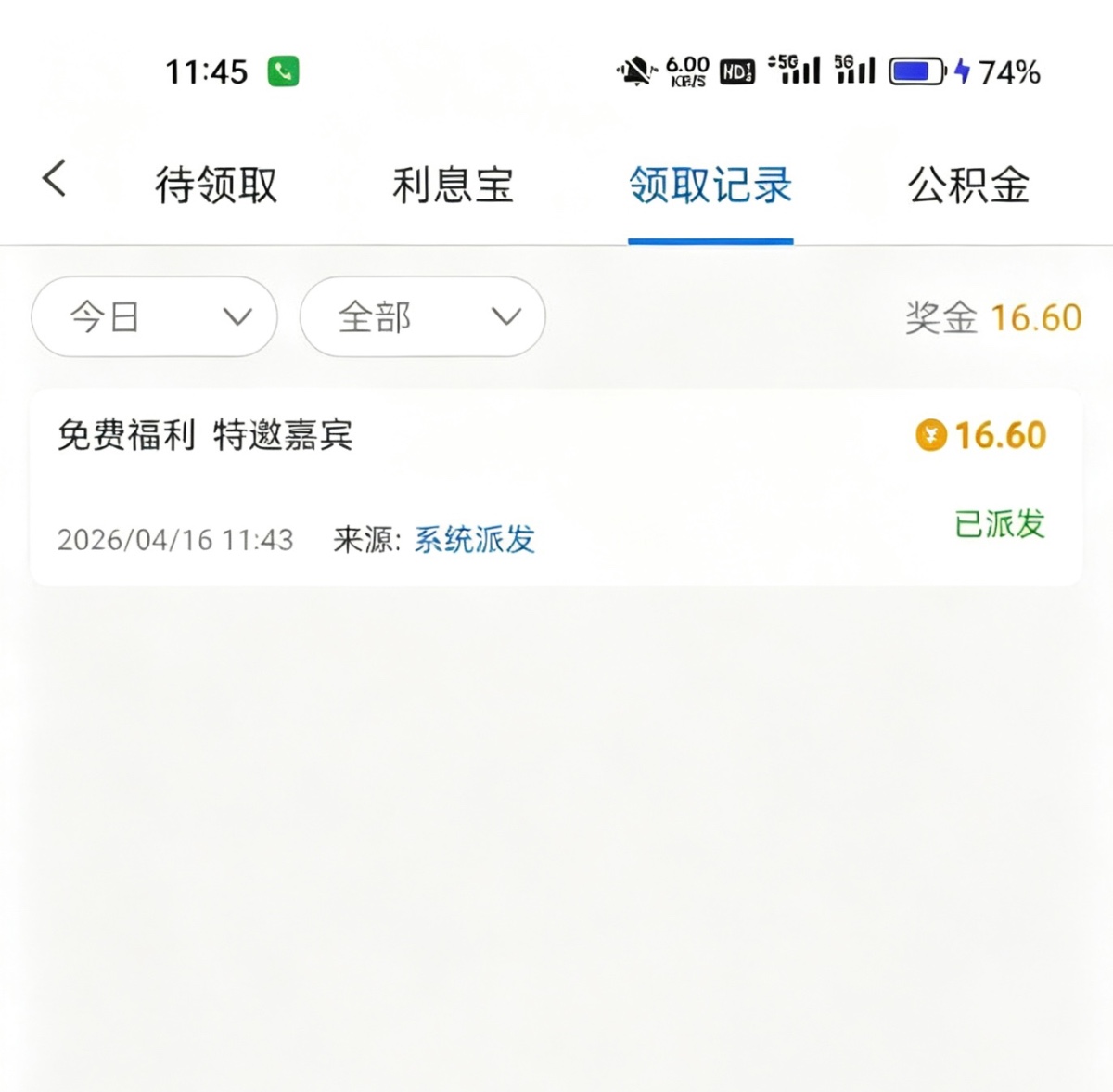Image resolution: width=1113 pixels, height=1092 pixels.
Task: Open the 利息宝 tab
Action: tap(453, 185)
